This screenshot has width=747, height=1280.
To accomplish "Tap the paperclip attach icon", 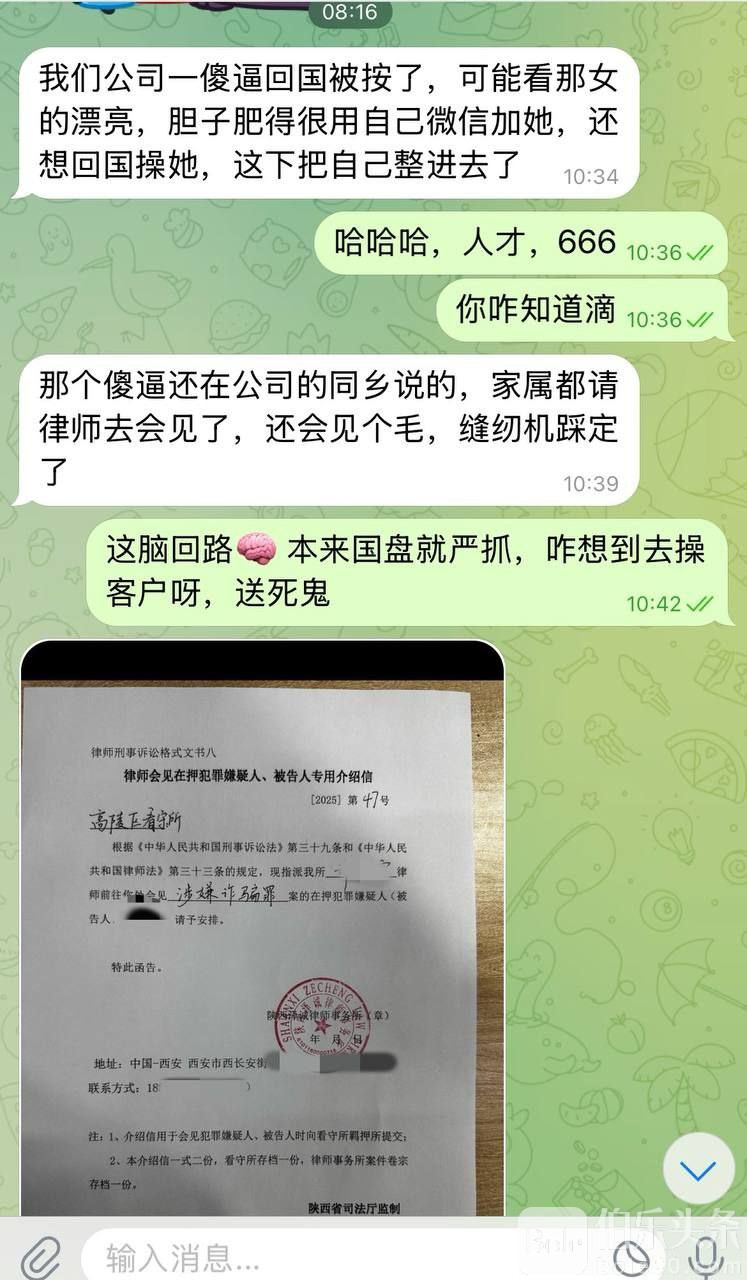I will (42, 1256).
